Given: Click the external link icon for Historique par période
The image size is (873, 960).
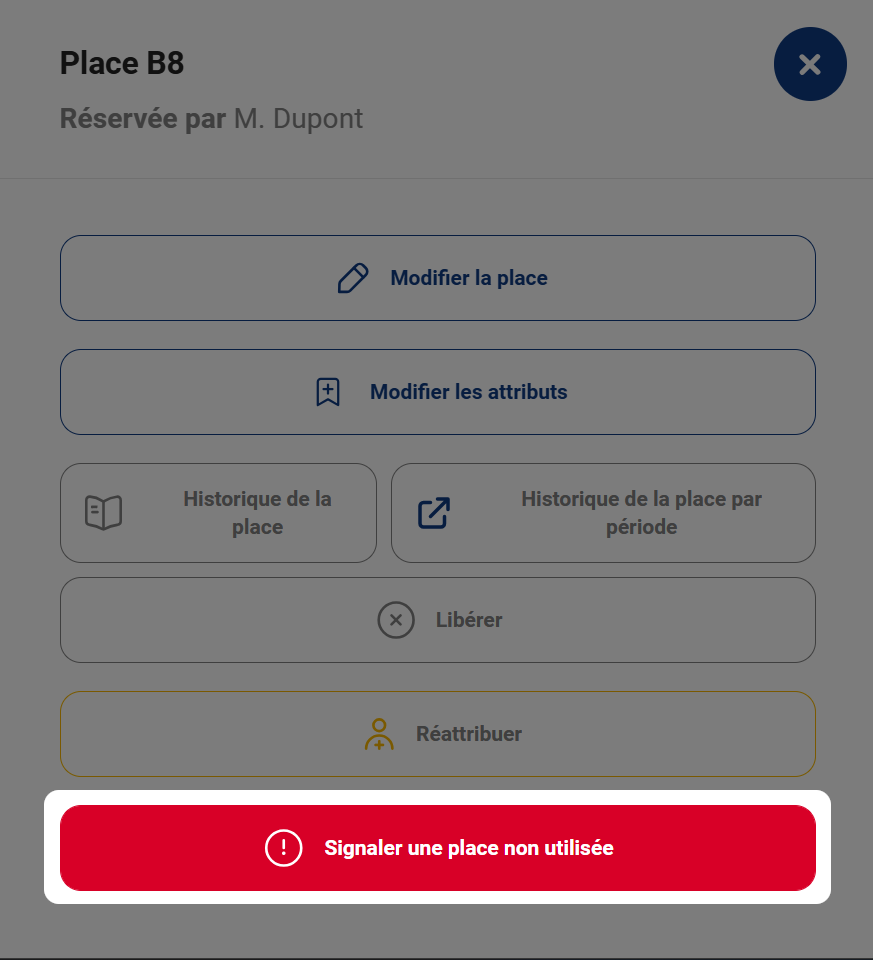Looking at the screenshot, I should (434, 512).
